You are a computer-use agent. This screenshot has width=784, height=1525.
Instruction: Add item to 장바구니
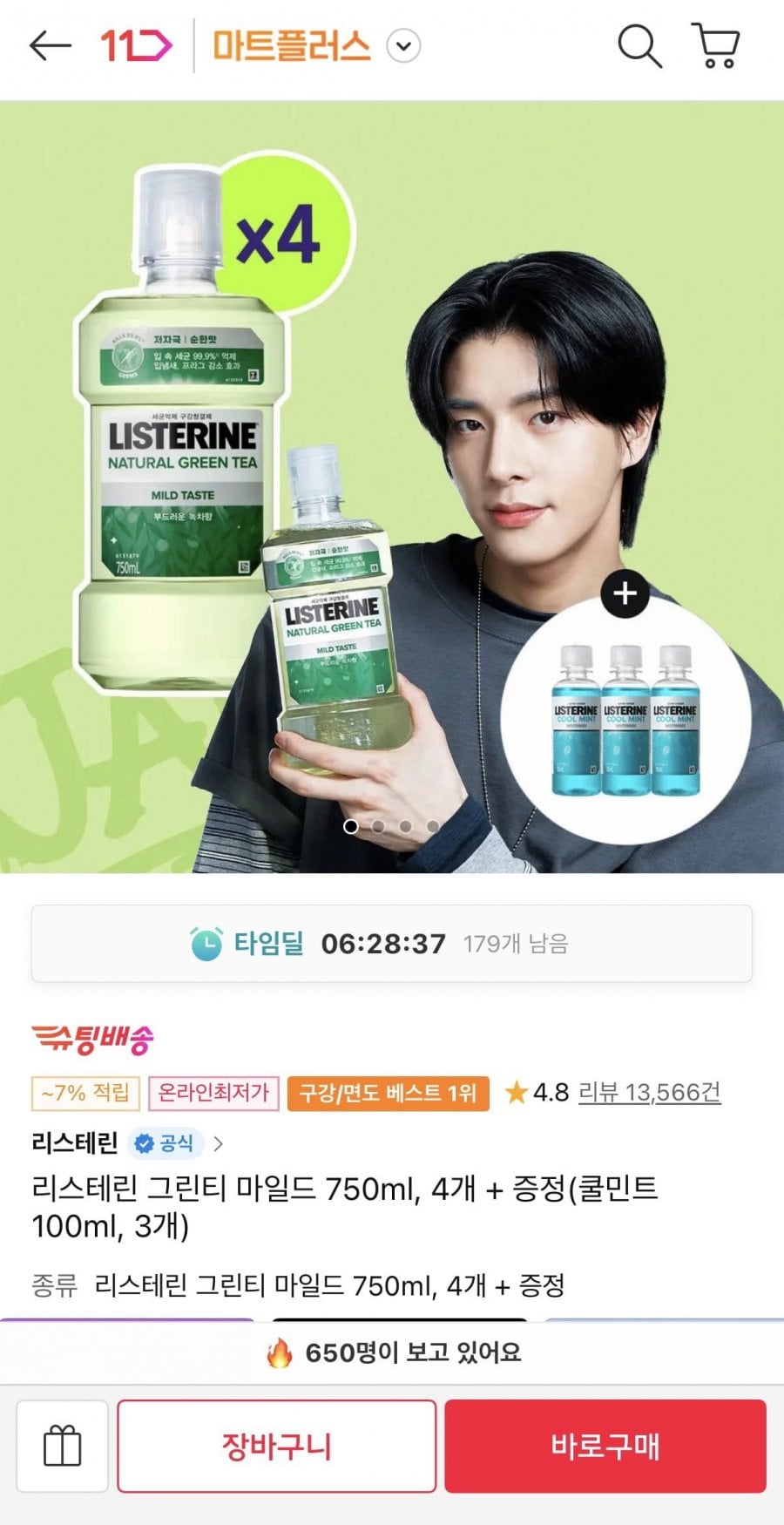coord(276,1446)
